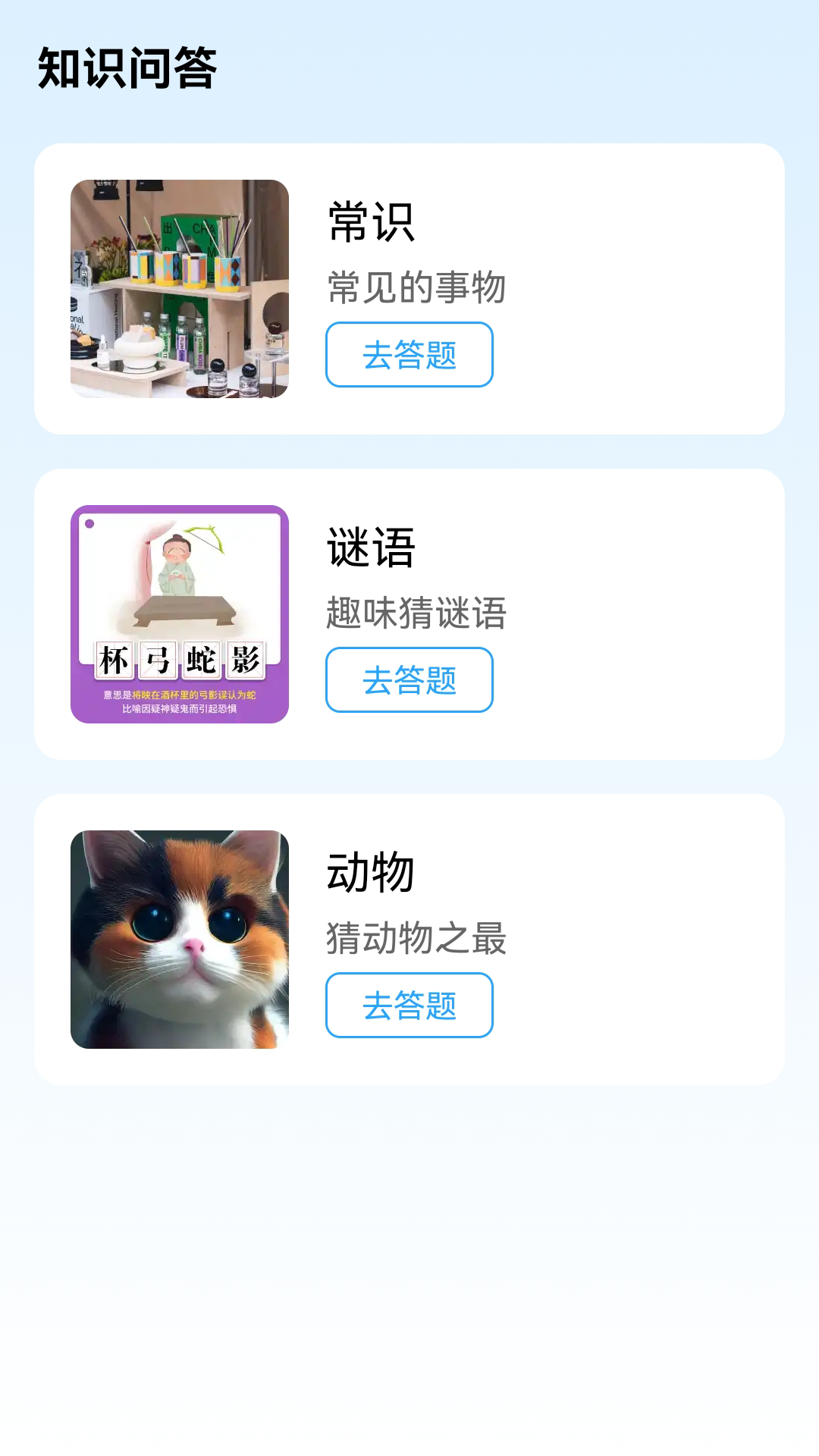Screen dimensions: 819x1456
Task: Tap the 杯弓蛇影 caption on riddle image
Action: [x=179, y=660]
